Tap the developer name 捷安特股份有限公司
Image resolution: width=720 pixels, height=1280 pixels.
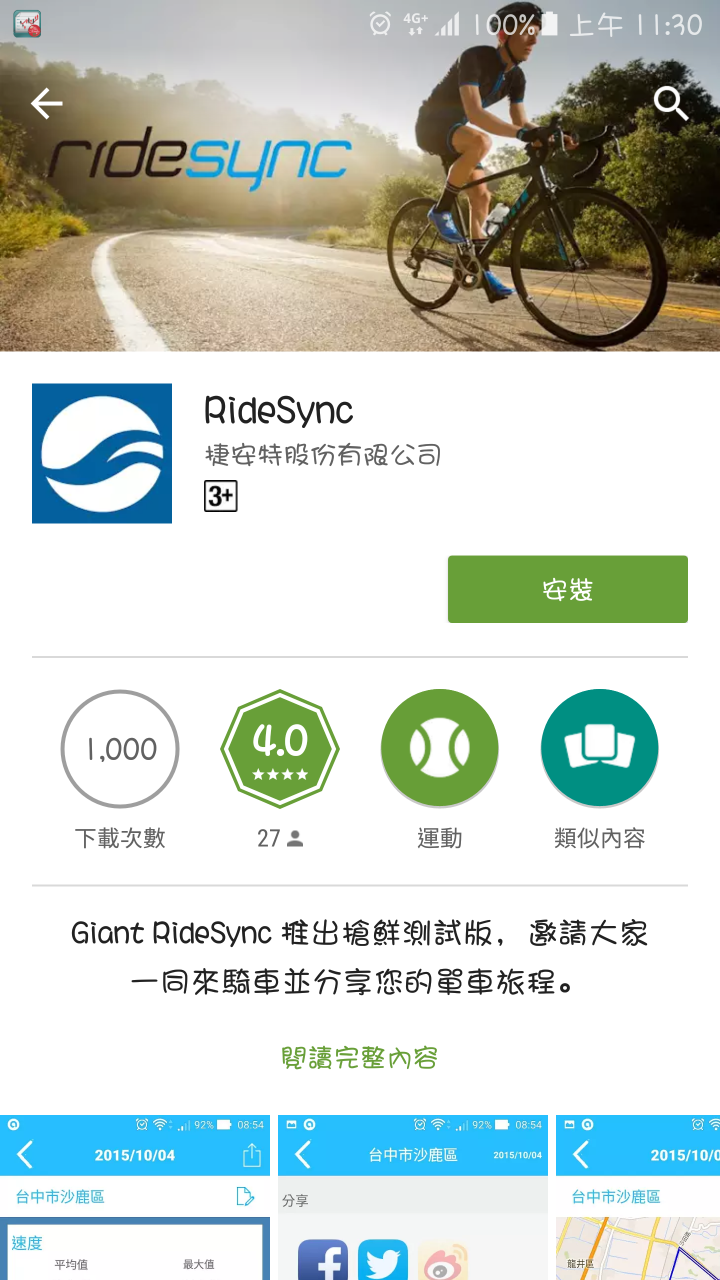coord(322,456)
